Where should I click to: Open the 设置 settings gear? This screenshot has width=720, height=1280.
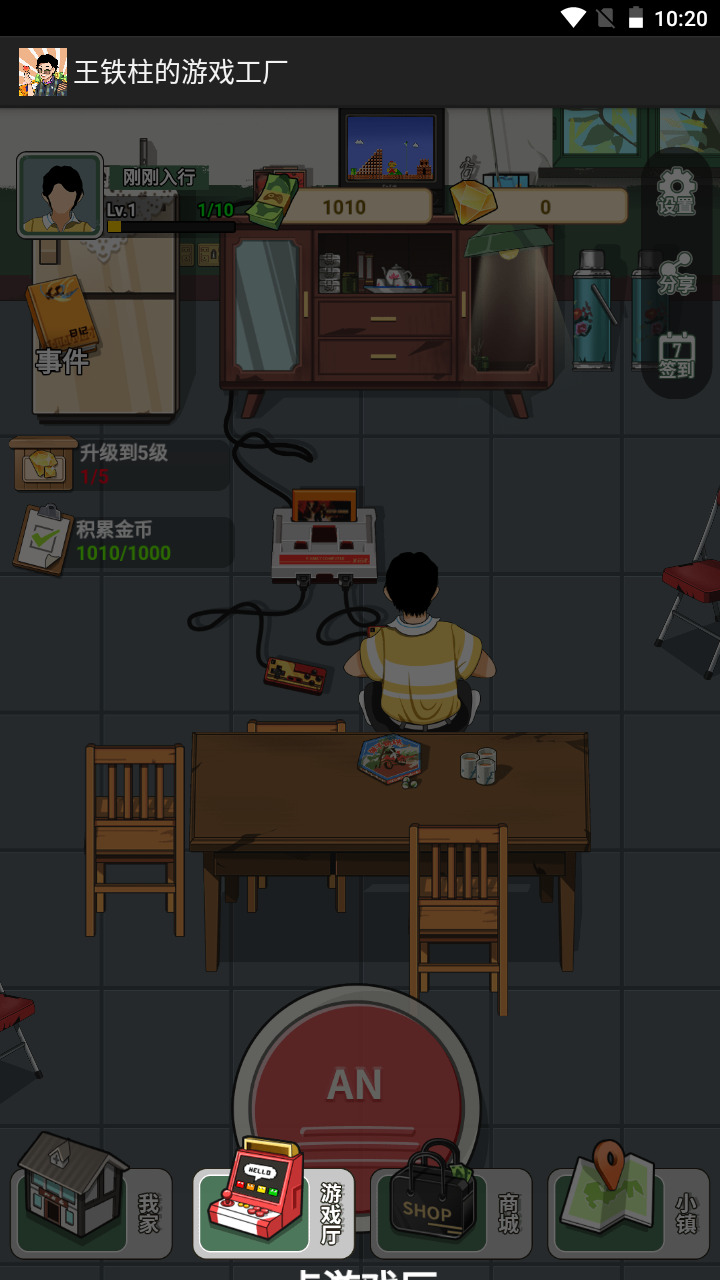point(676,192)
